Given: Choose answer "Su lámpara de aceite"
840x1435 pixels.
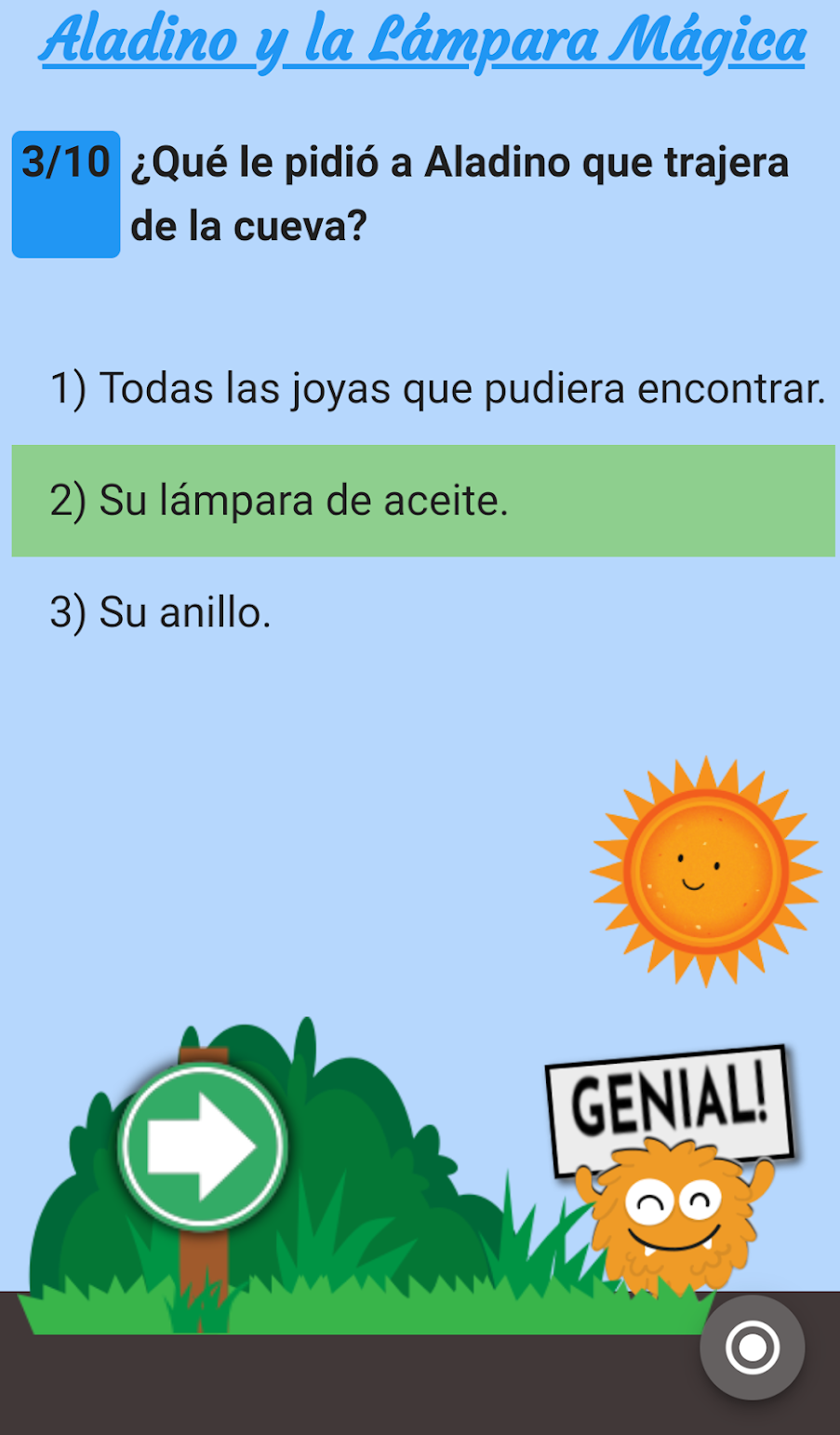Looking at the screenshot, I should [423, 501].
